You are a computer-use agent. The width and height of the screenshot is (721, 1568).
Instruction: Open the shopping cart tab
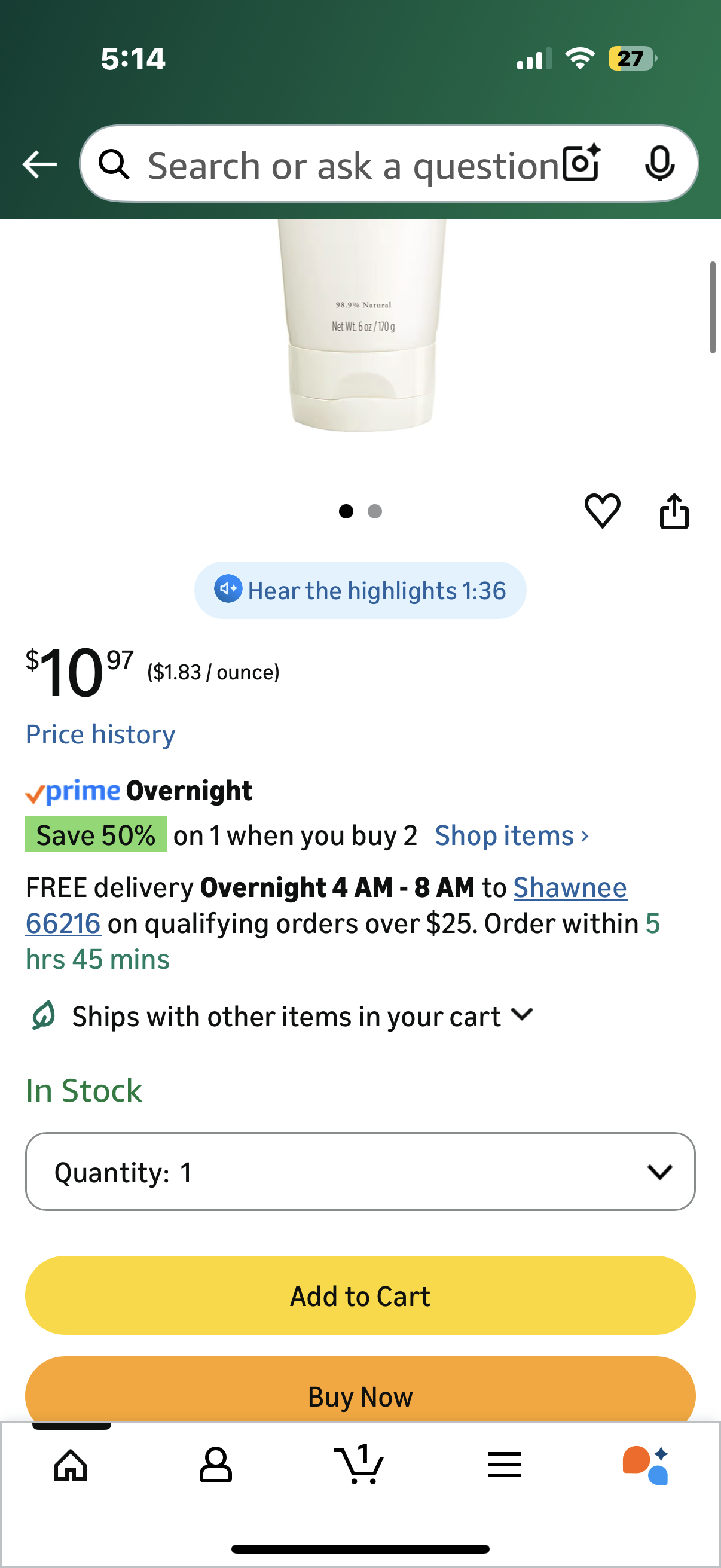coord(359,1465)
